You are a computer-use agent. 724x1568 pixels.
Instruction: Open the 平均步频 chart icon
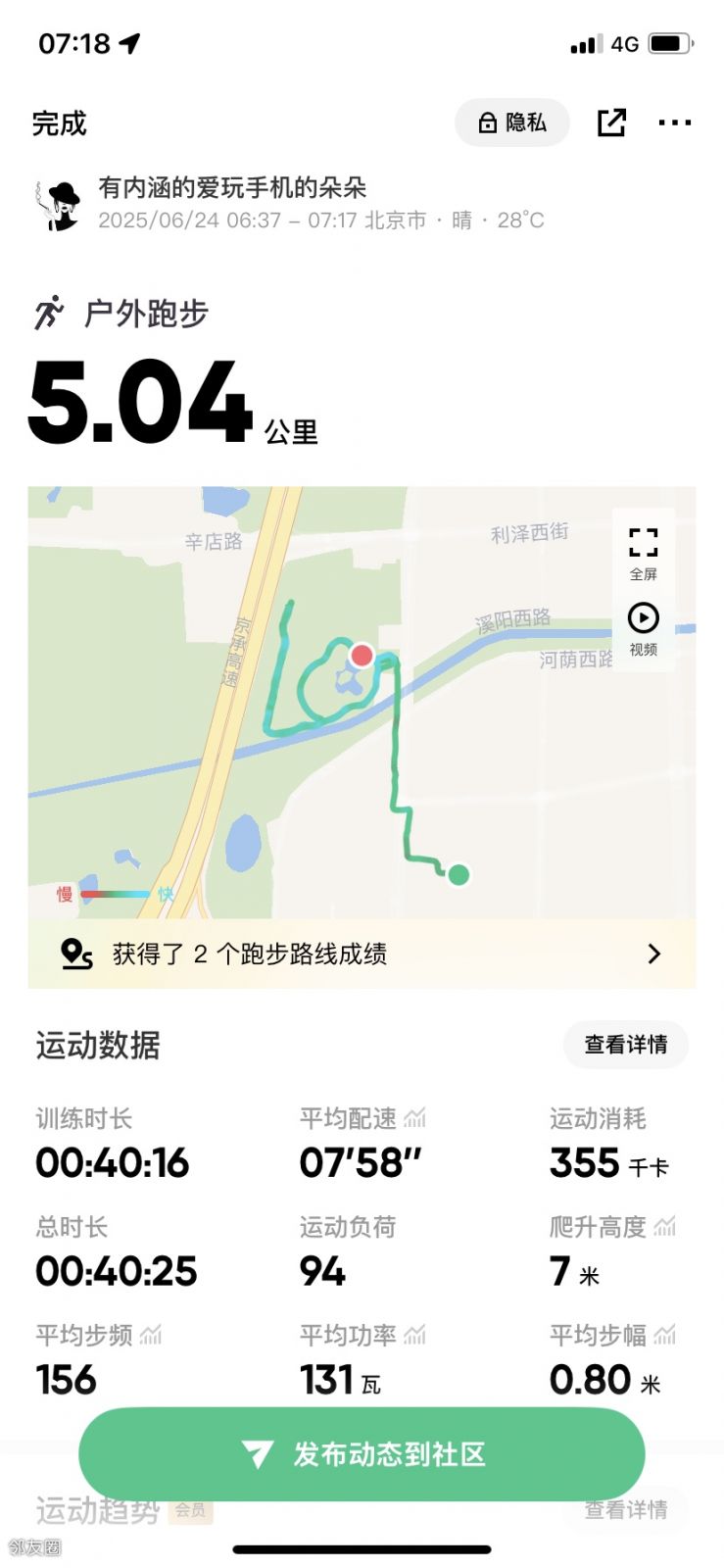[x=151, y=1335]
